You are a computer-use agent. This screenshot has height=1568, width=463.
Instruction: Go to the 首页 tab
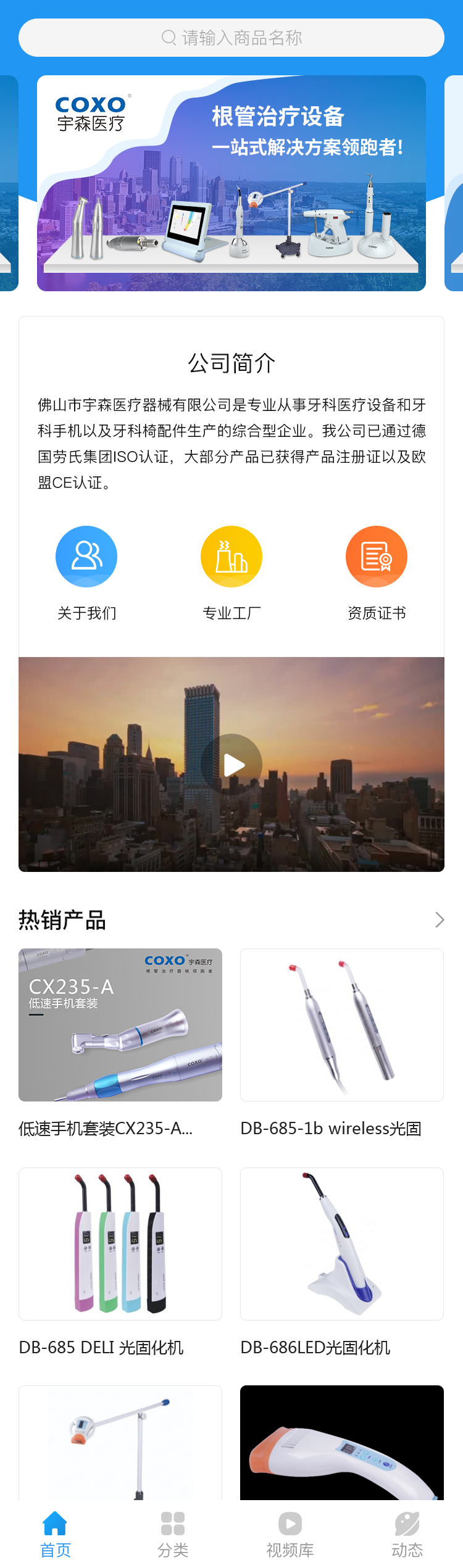[x=56, y=1533]
